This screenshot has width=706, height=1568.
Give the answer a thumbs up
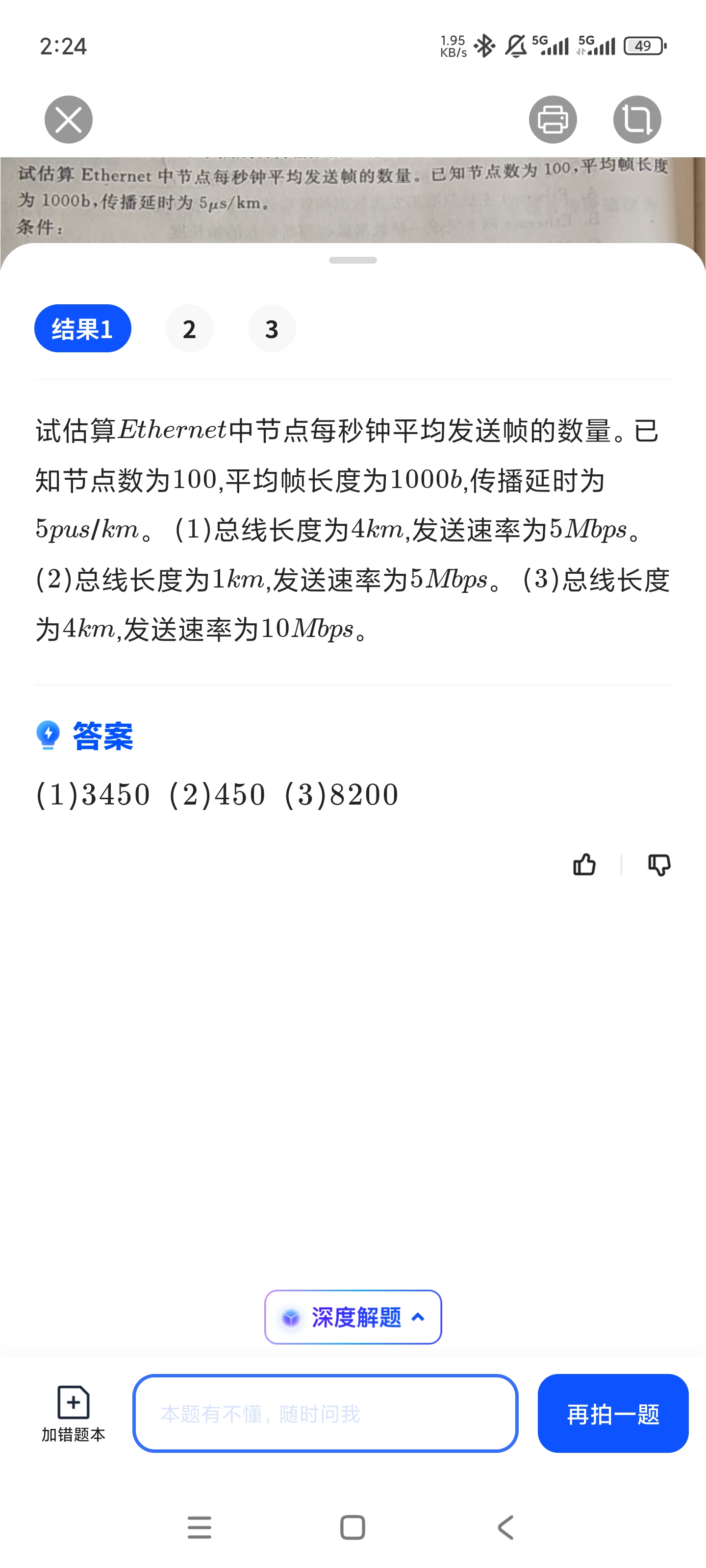pyautogui.click(x=584, y=864)
